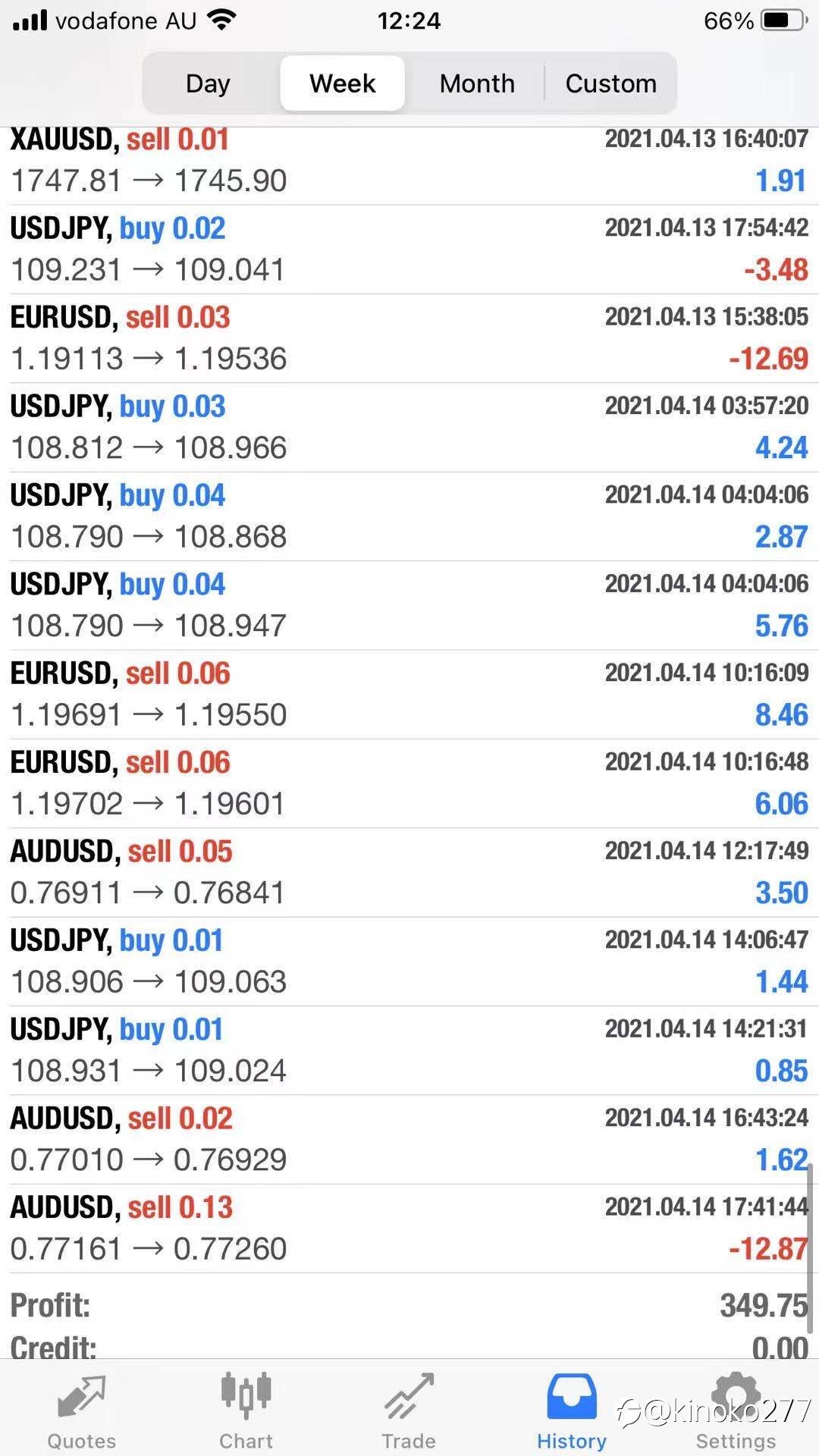Viewport: 819px width, 1456px height.
Task: Select the Month period
Action: pyautogui.click(x=477, y=83)
